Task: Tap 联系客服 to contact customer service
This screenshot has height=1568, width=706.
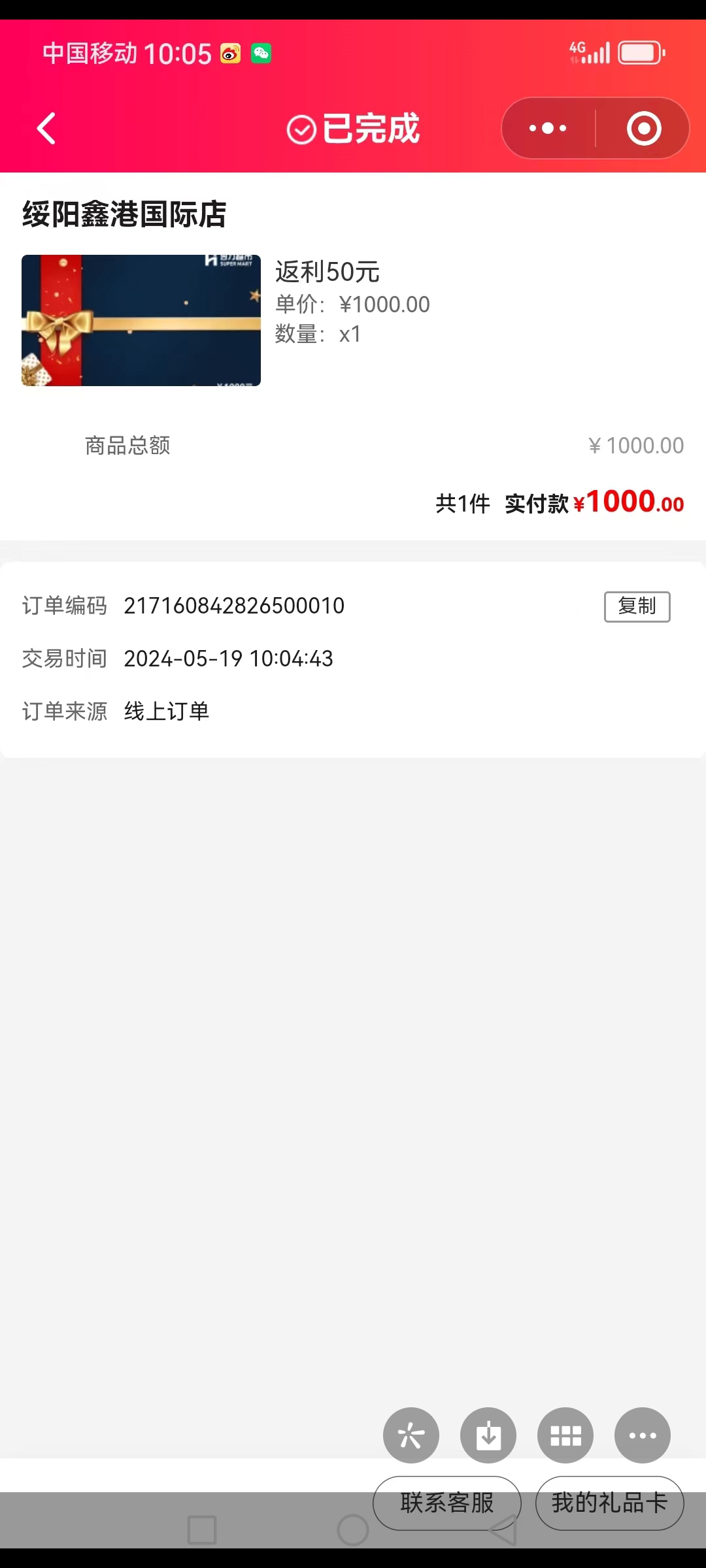Action: coord(447,1503)
